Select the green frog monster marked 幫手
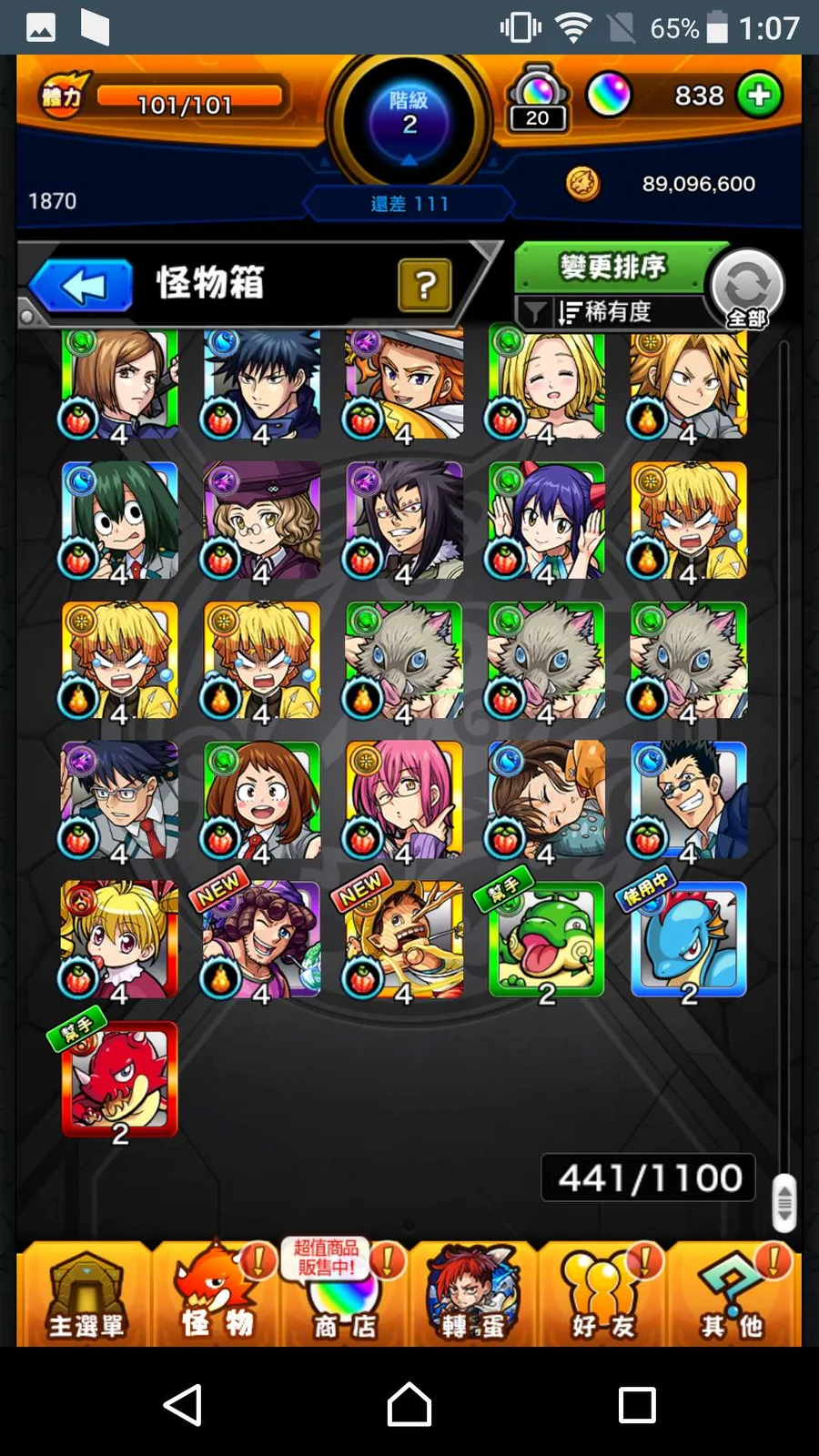 point(546,941)
